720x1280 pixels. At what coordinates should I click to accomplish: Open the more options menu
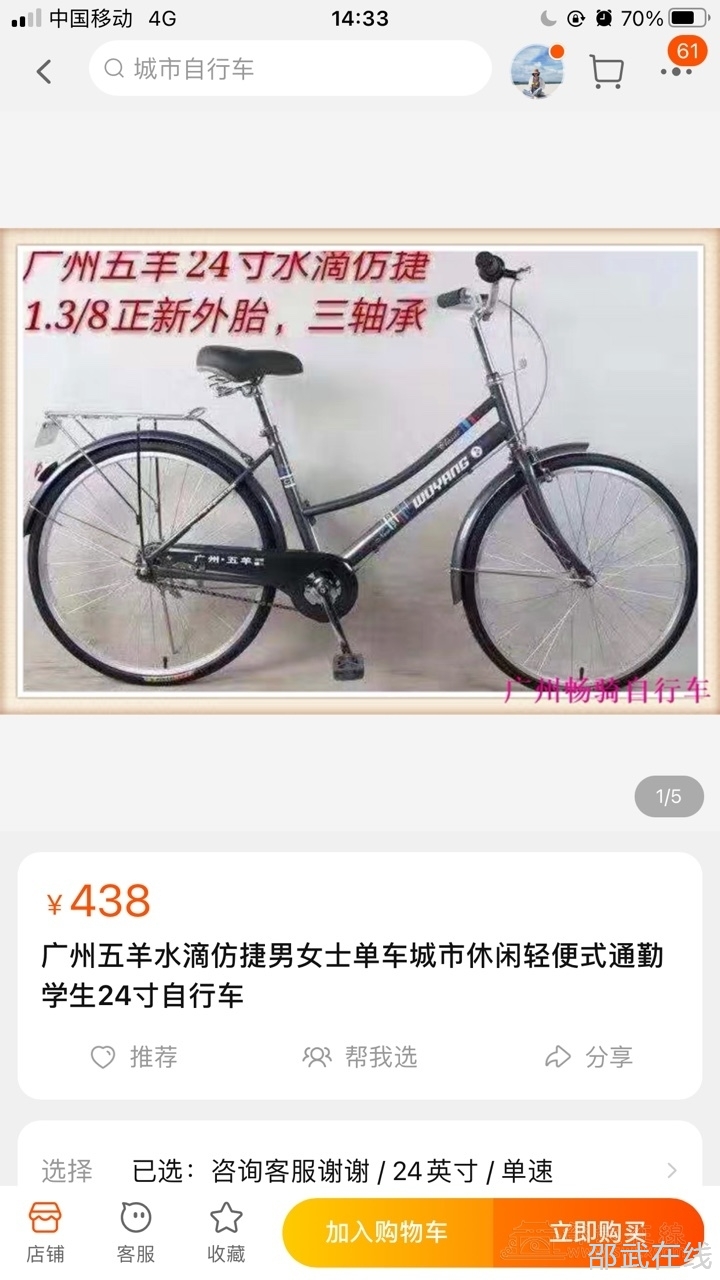[677, 70]
